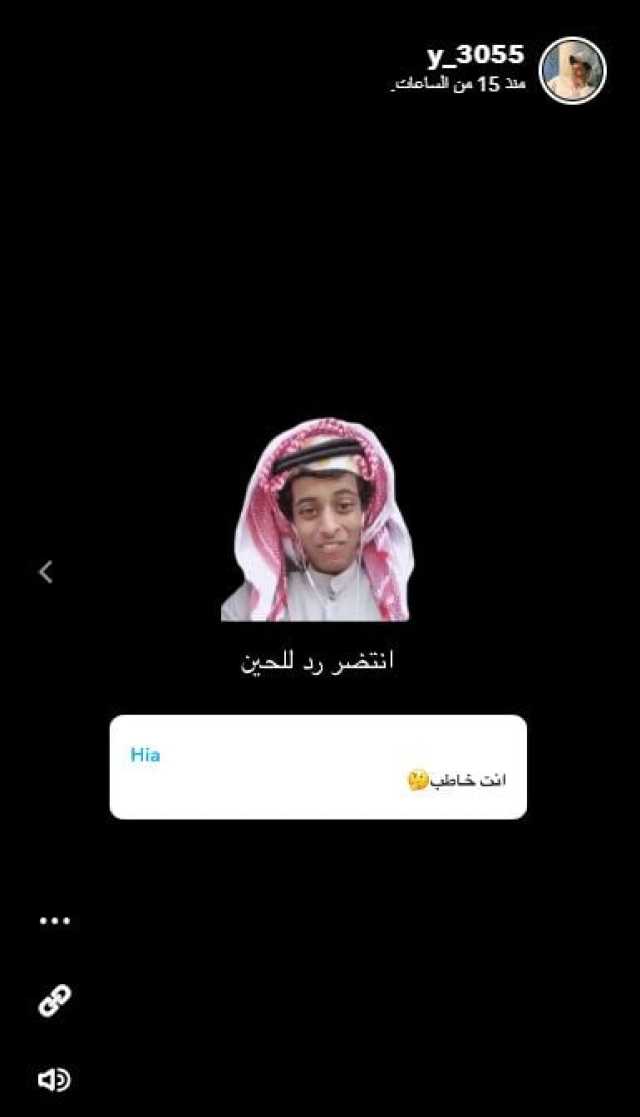Open the three-dot more options menu
The image size is (640, 1117).
(x=54, y=921)
